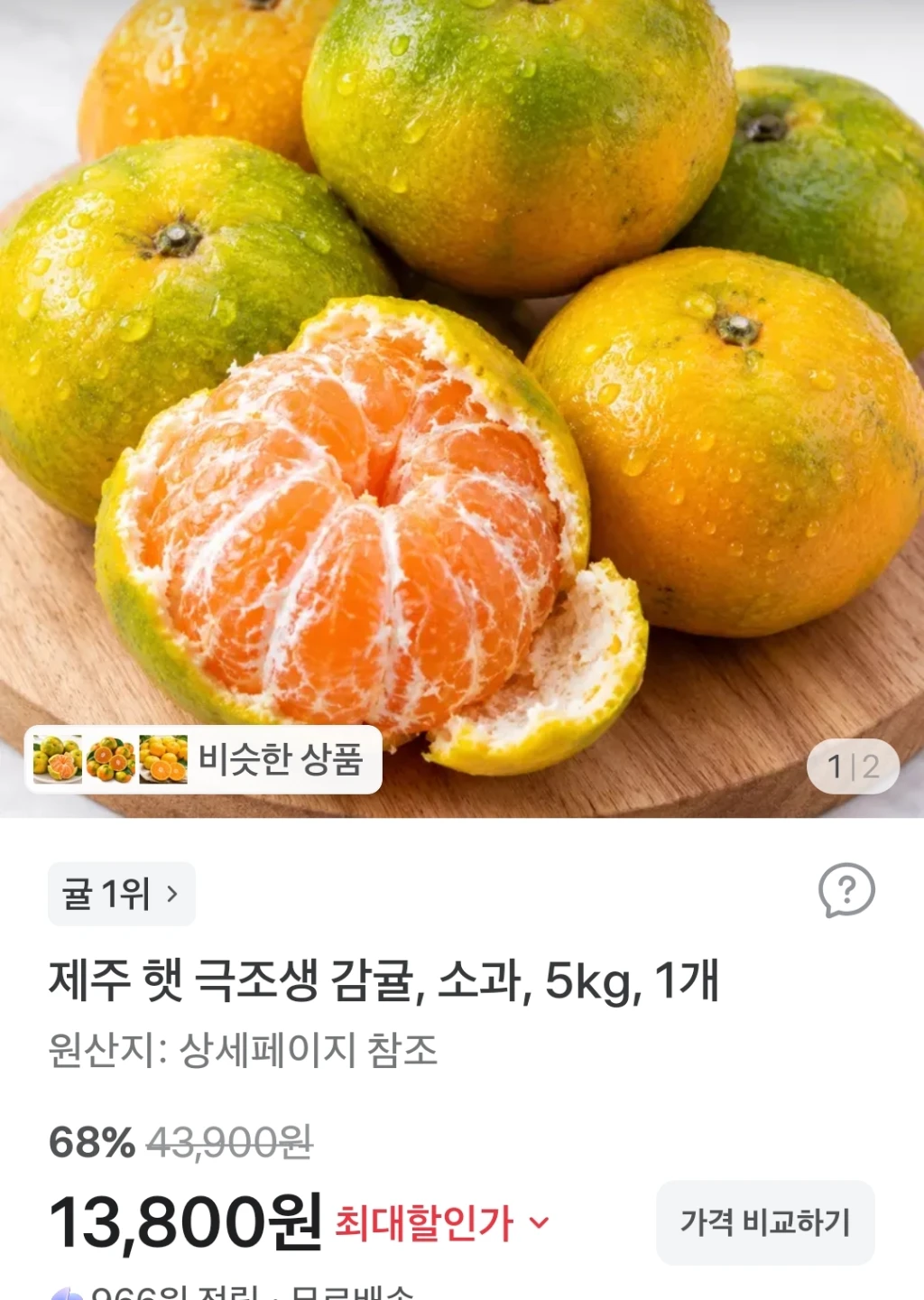Image resolution: width=924 pixels, height=1300 pixels.
Task: Expand the 최대할인가 discount details
Action: [442, 1222]
